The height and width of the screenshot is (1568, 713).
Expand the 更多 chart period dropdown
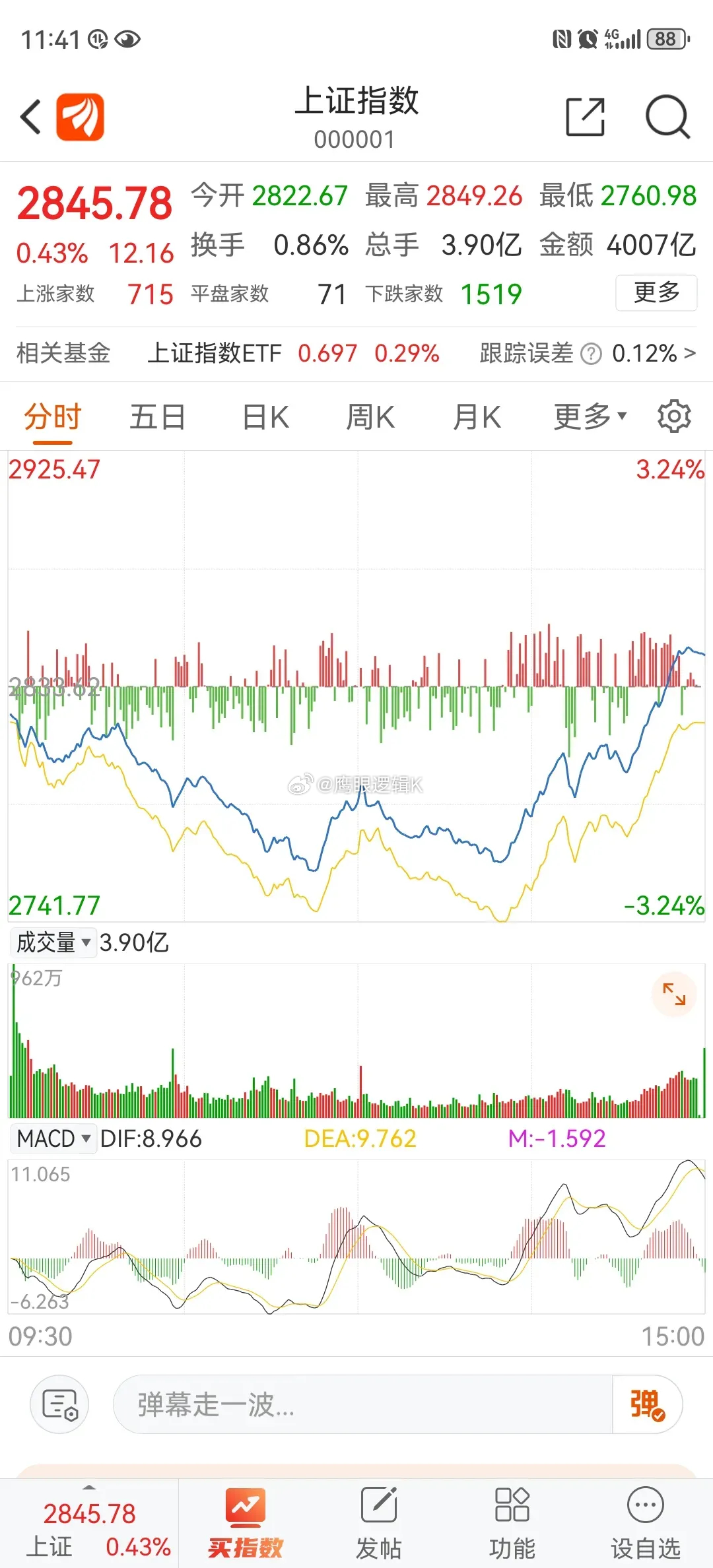[x=590, y=416]
